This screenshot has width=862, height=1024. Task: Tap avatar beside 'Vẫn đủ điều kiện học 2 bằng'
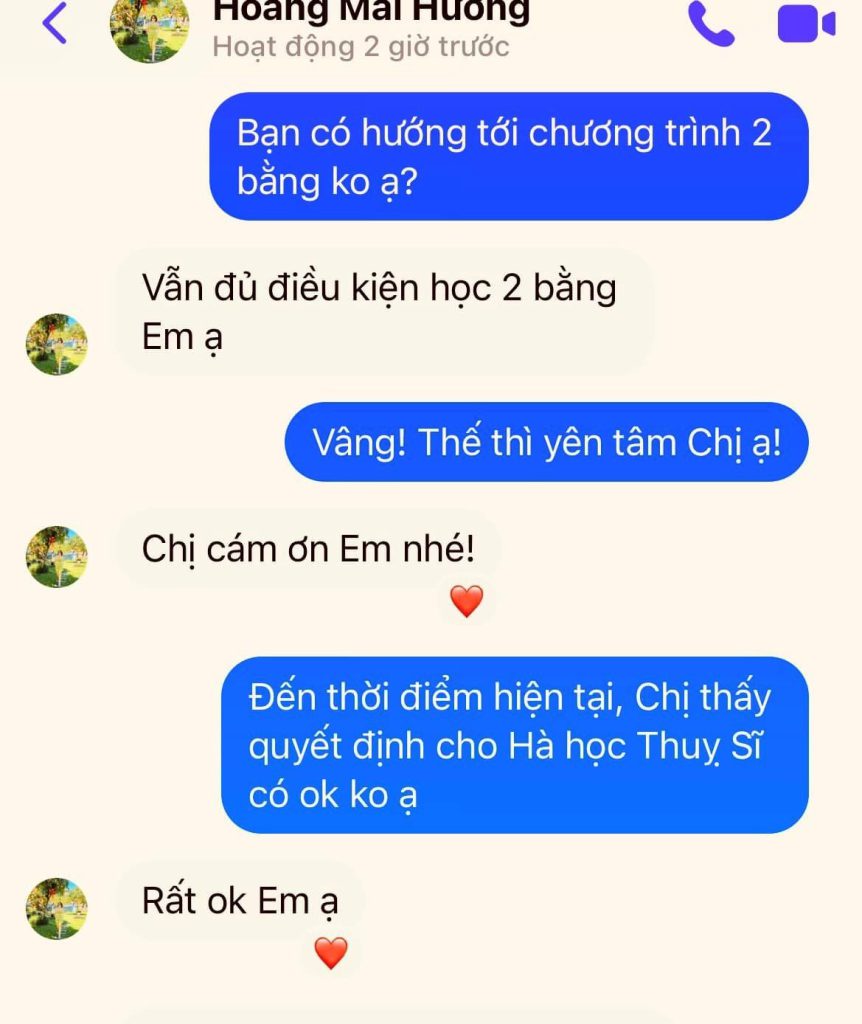(x=56, y=344)
